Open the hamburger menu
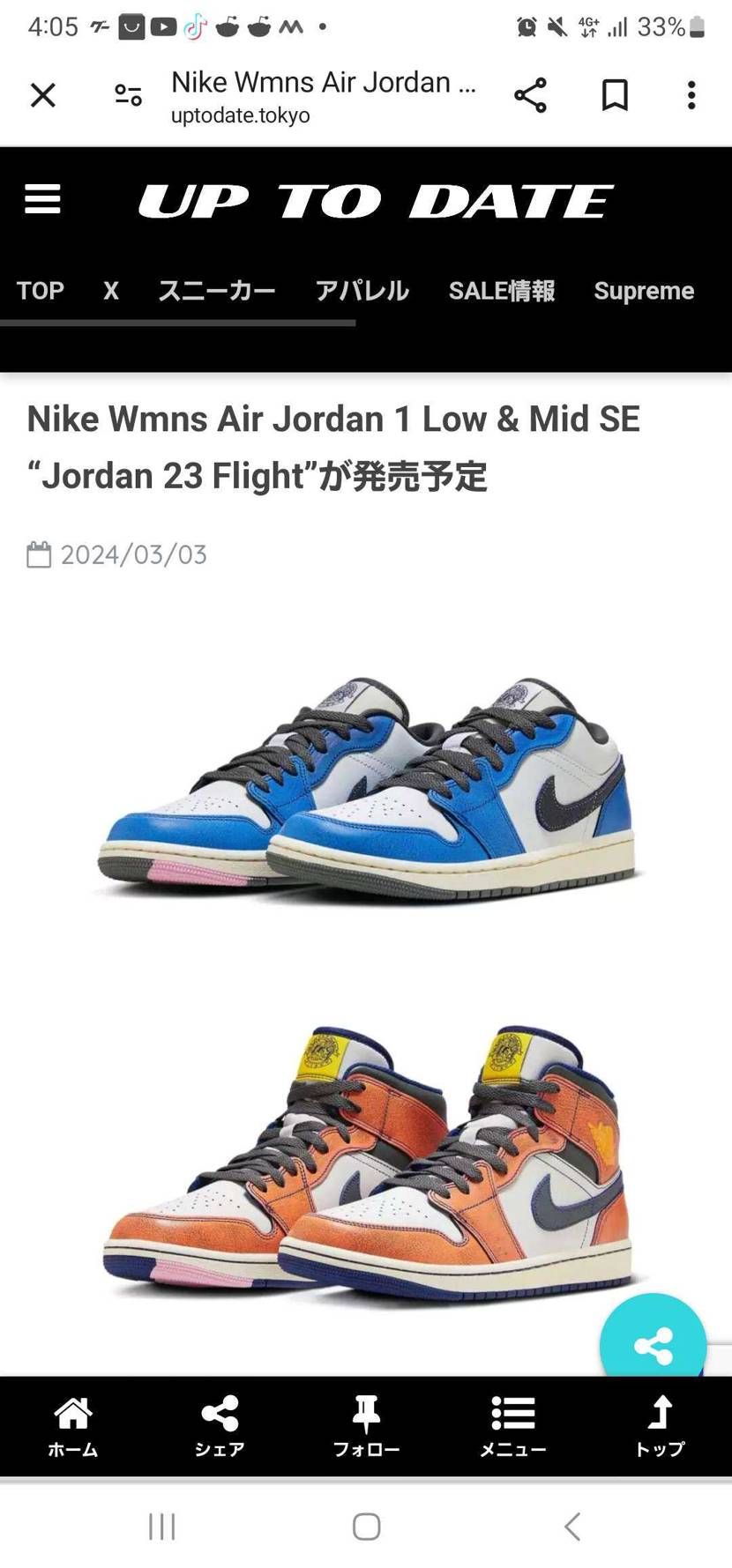Screen dimensions: 732x1568 click(x=42, y=199)
